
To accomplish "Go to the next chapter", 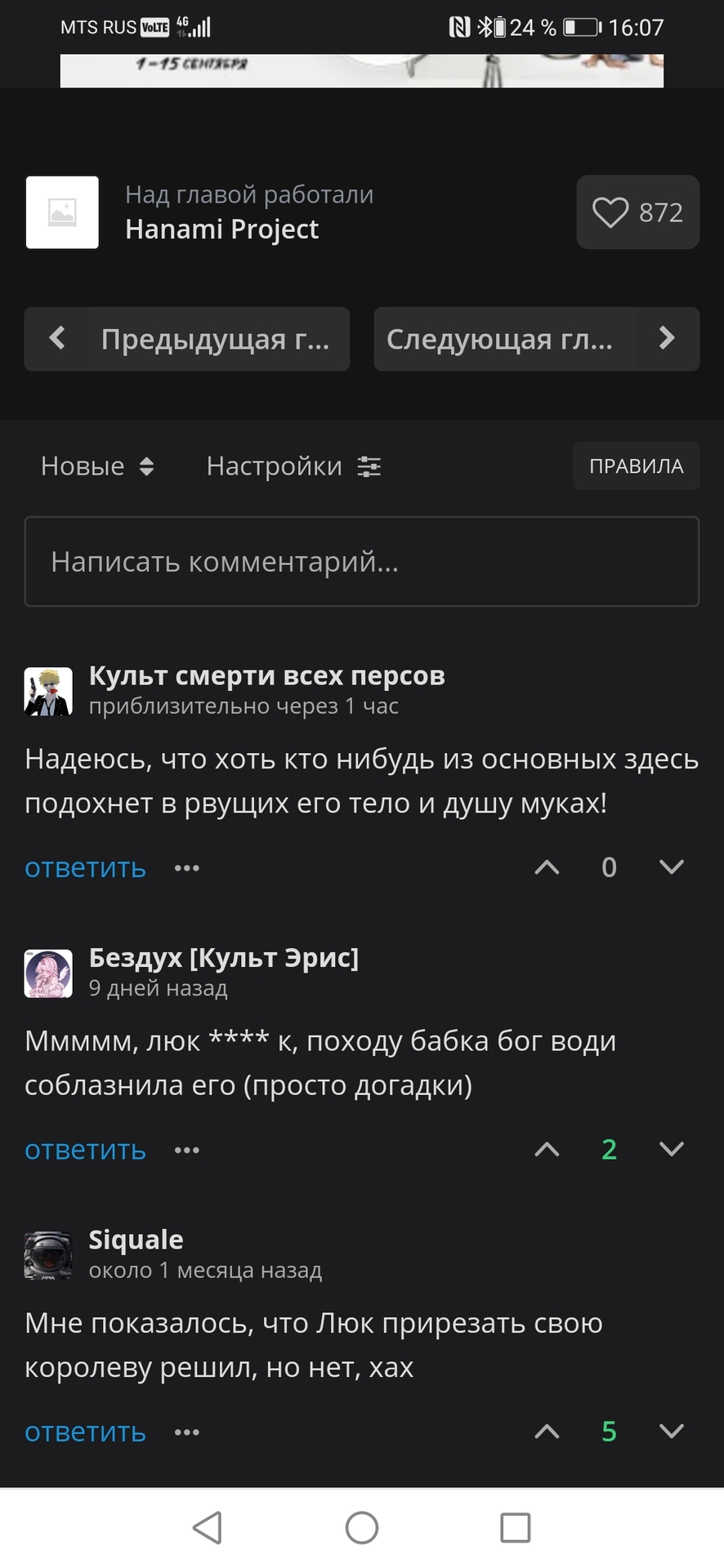I will (536, 339).
